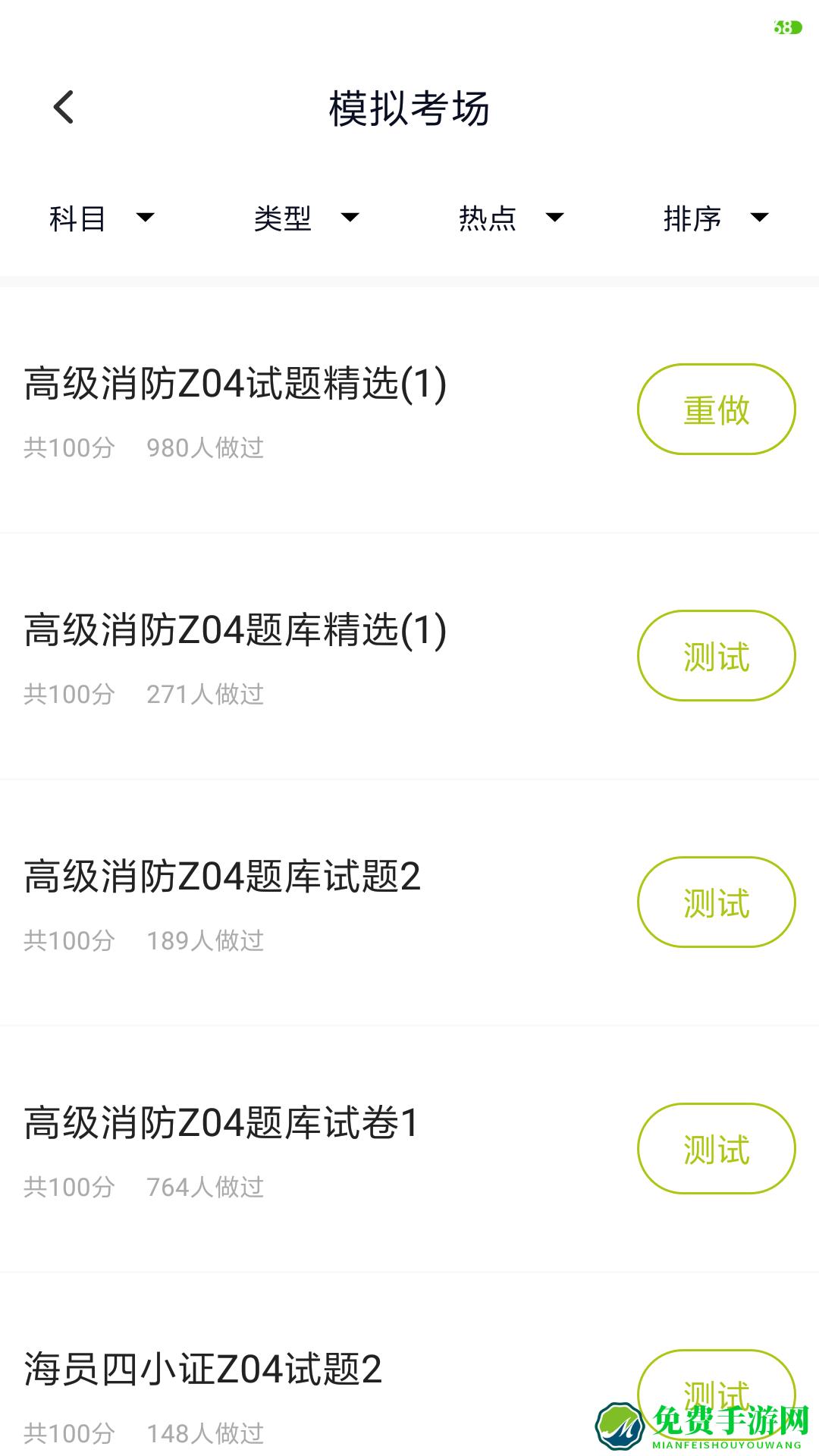819x1456 pixels.
Task: Tap the filter bar row
Action: point(409,218)
